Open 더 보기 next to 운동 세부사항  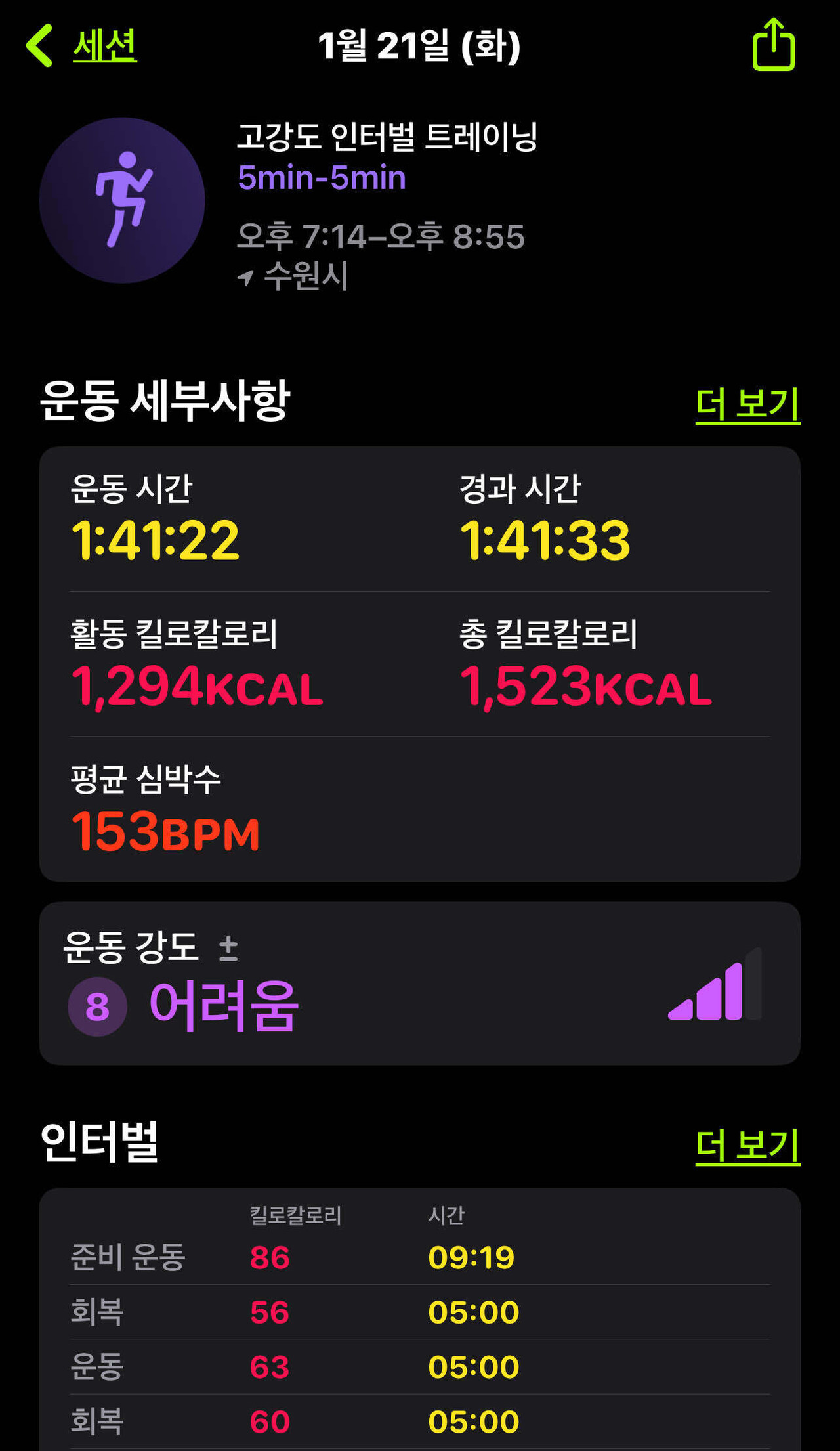pyautogui.click(x=748, y=404)
